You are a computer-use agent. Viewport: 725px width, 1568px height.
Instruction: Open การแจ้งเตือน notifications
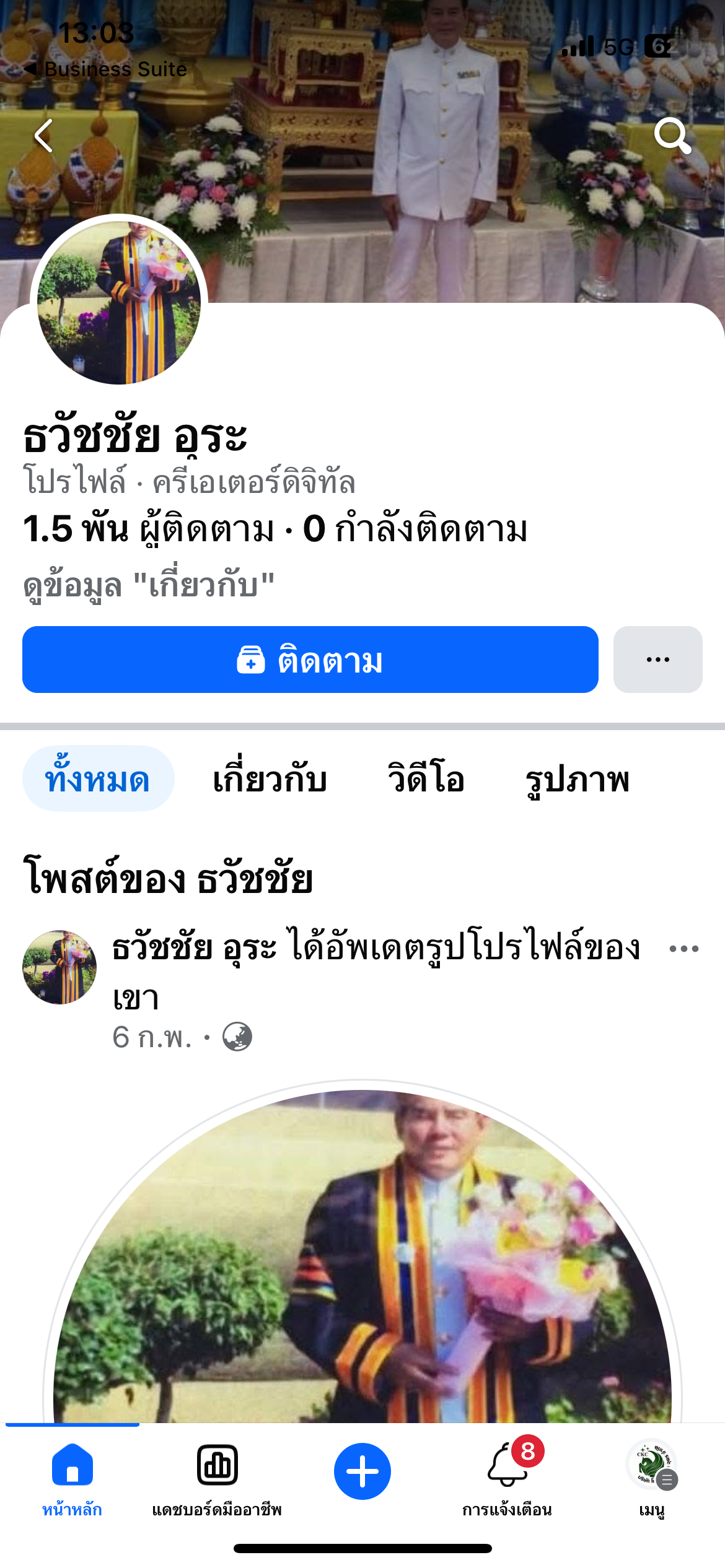507,1478
